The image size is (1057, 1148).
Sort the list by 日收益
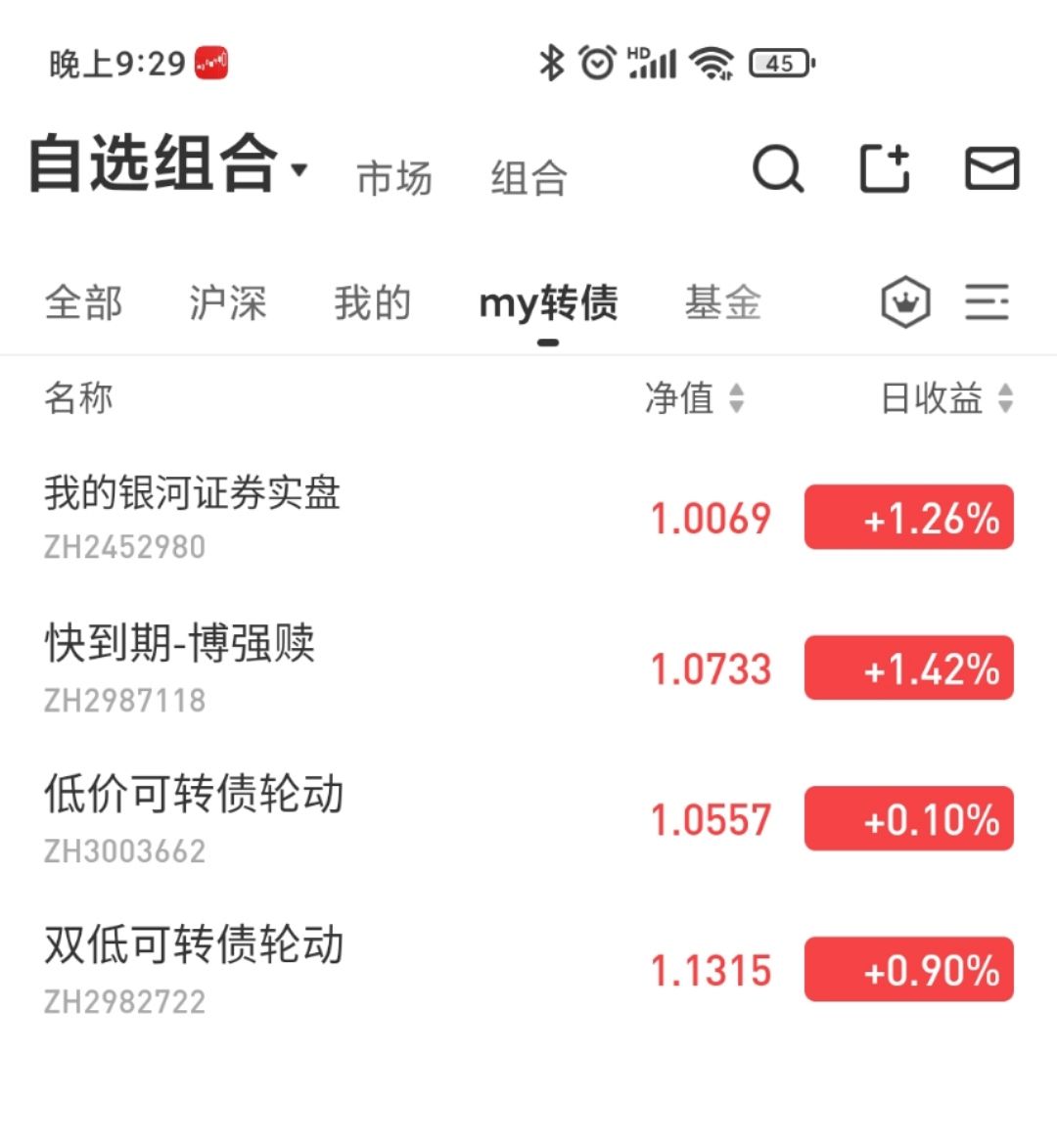coord(946,398)
